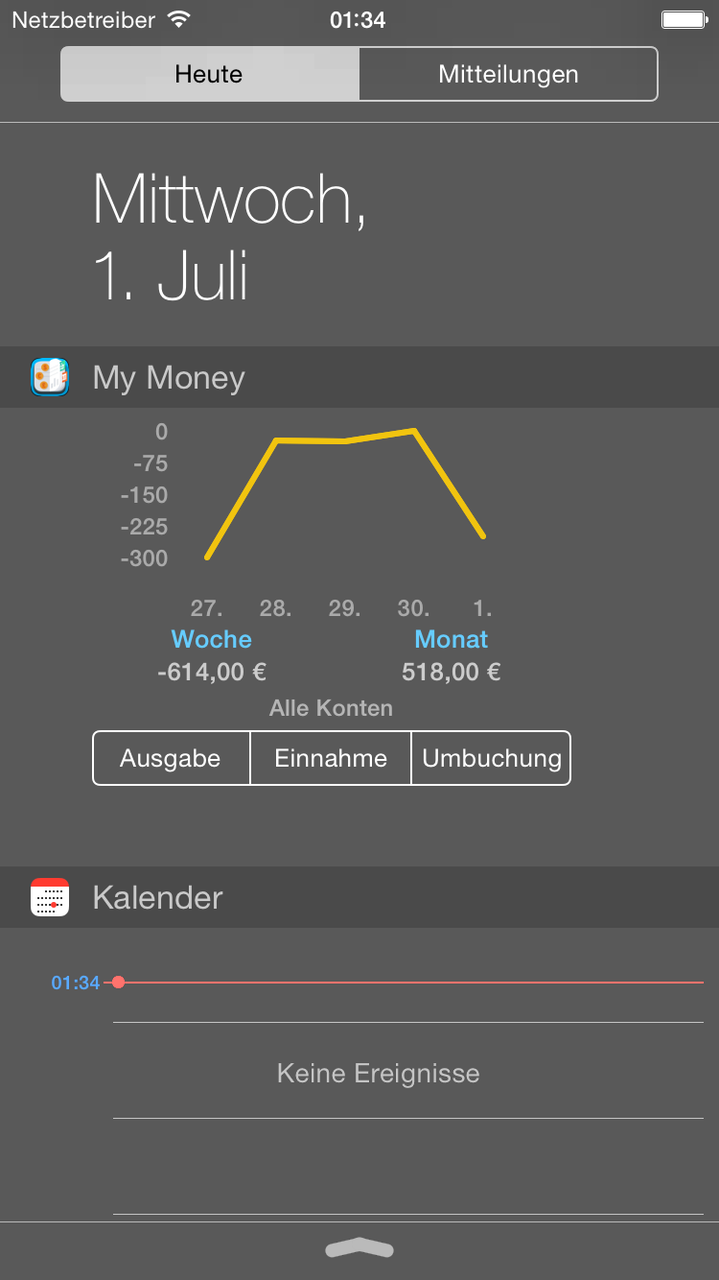Viewport: 719px width, 1280px height.
Task: Show the Woche balance view
Action: (211, 639)
